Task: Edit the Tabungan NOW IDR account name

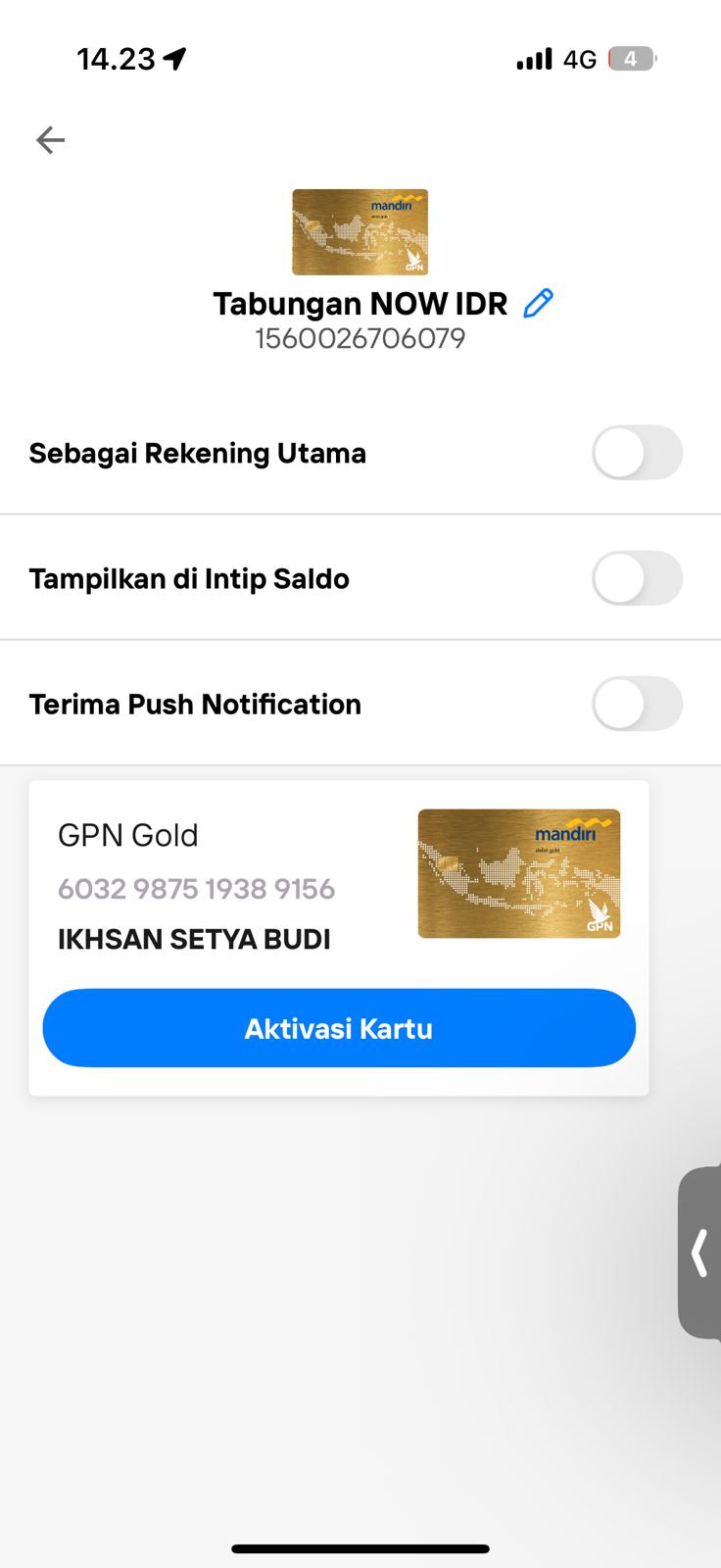Action: click(x=538, y=304)
